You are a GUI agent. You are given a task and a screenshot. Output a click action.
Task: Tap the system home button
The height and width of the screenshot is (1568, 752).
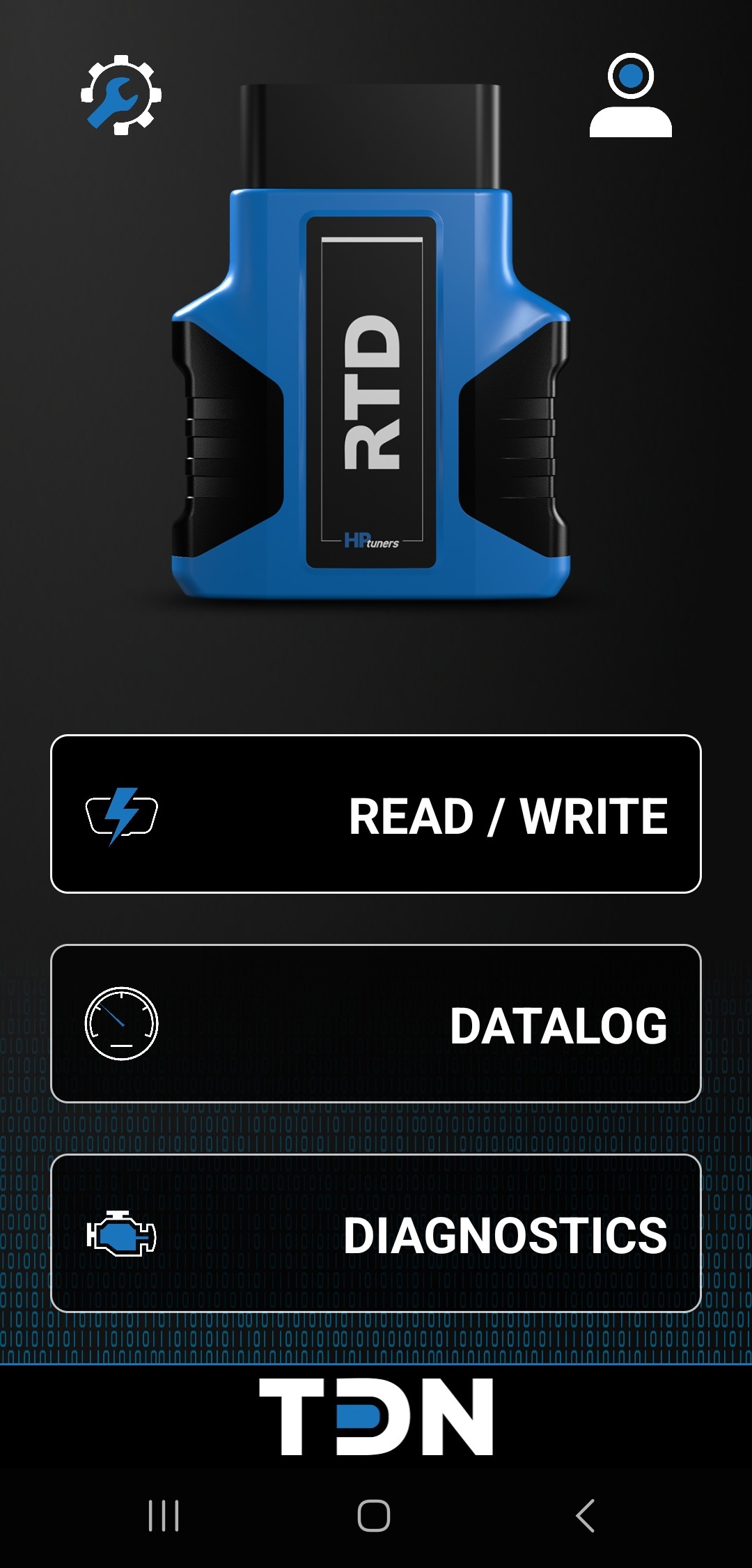374,1516
